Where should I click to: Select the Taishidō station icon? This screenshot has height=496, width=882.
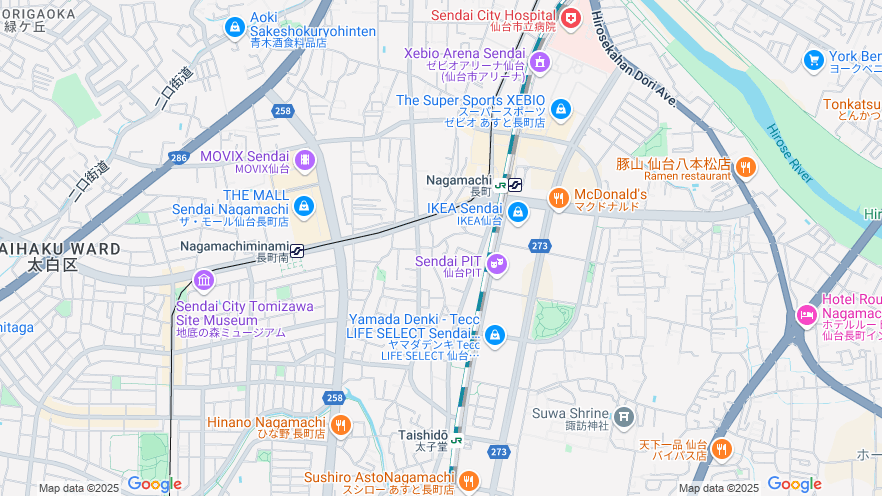(x=457, y=437)
